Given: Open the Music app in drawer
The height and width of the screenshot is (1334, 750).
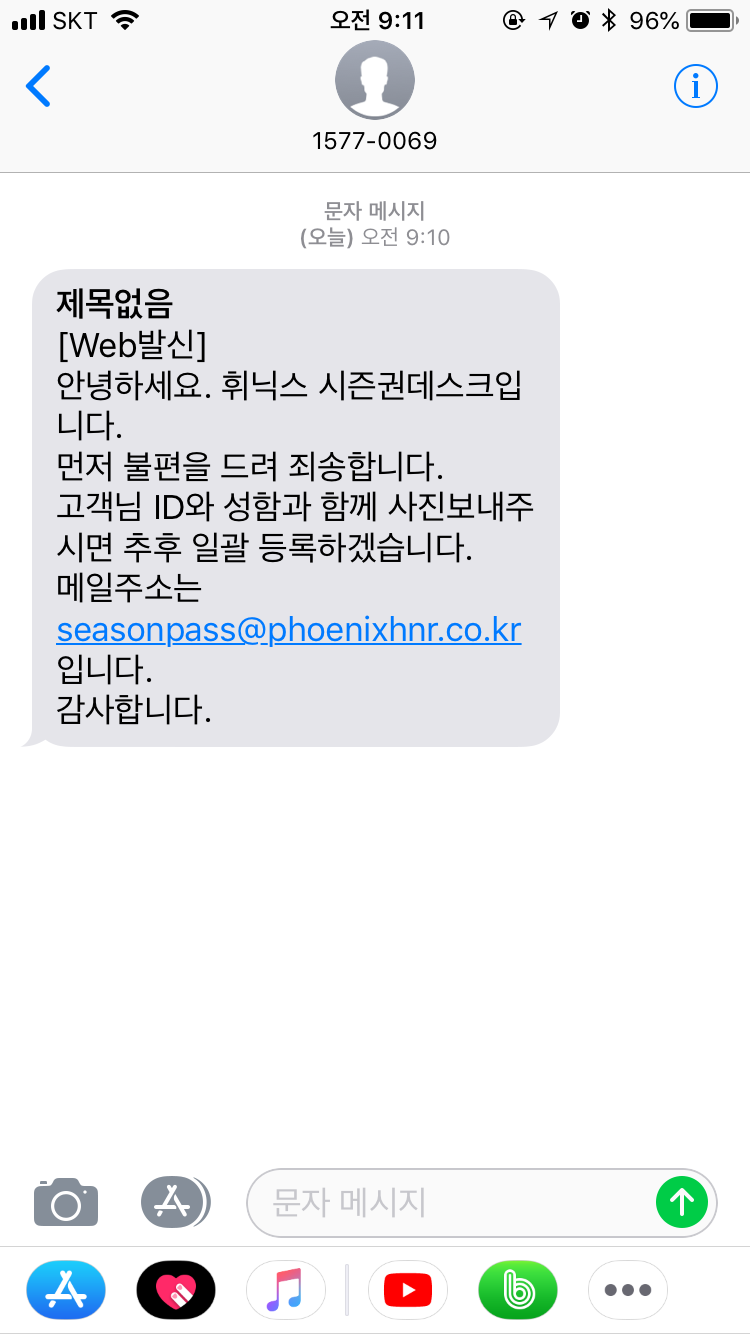Looking at the screenshot, I should (285, 1290).
